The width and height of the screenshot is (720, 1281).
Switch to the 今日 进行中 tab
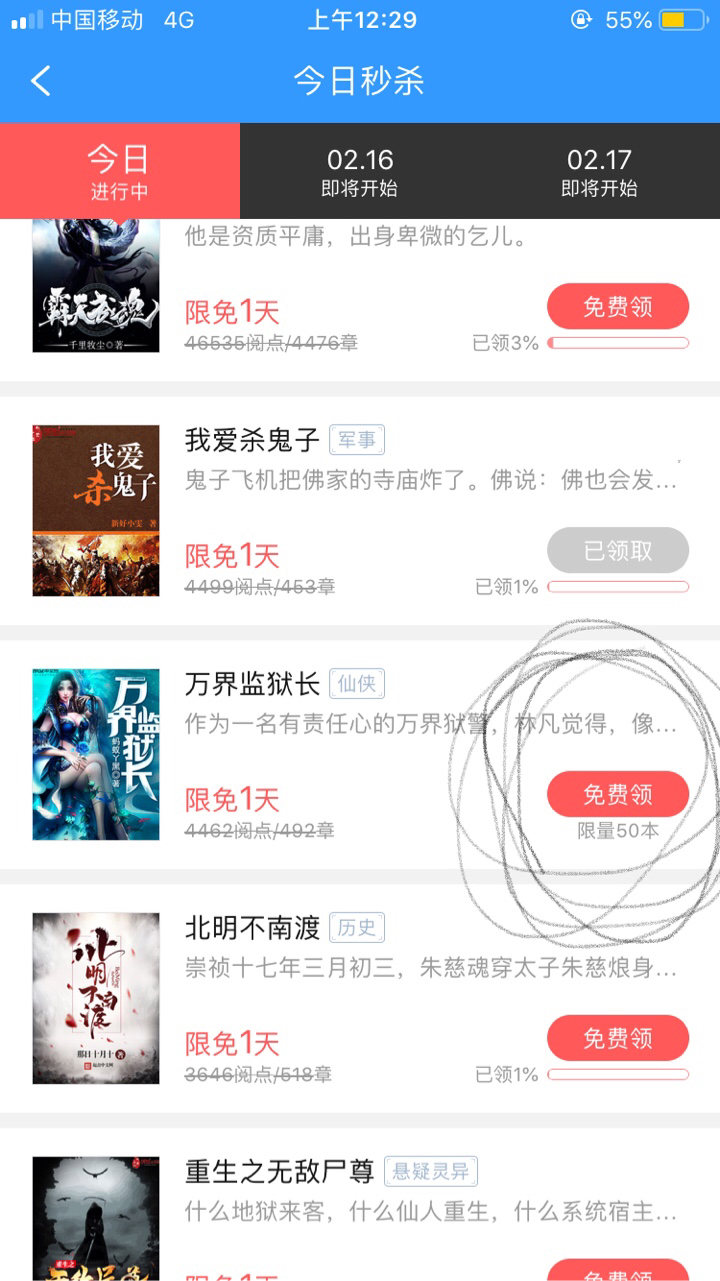tap(119, 171)
